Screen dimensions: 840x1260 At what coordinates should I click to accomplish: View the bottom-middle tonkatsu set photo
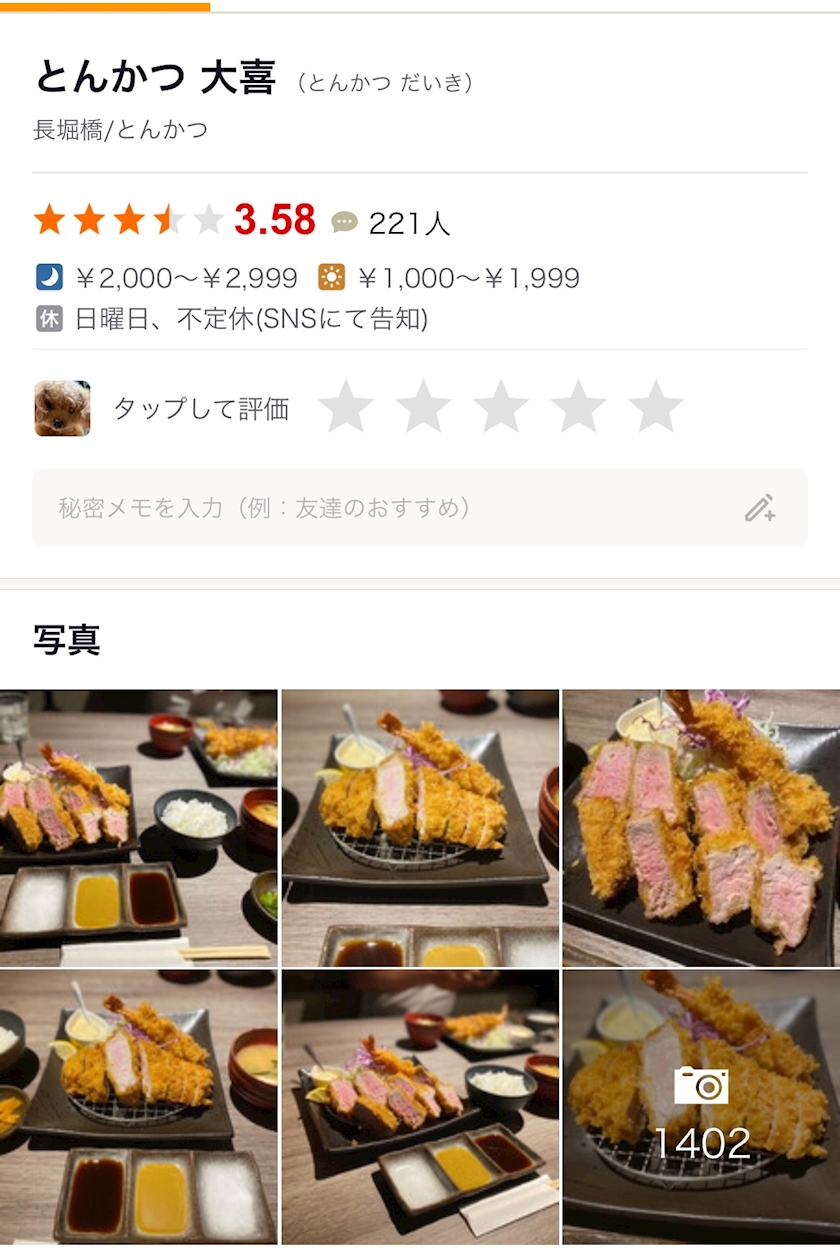coord(420,1107)
